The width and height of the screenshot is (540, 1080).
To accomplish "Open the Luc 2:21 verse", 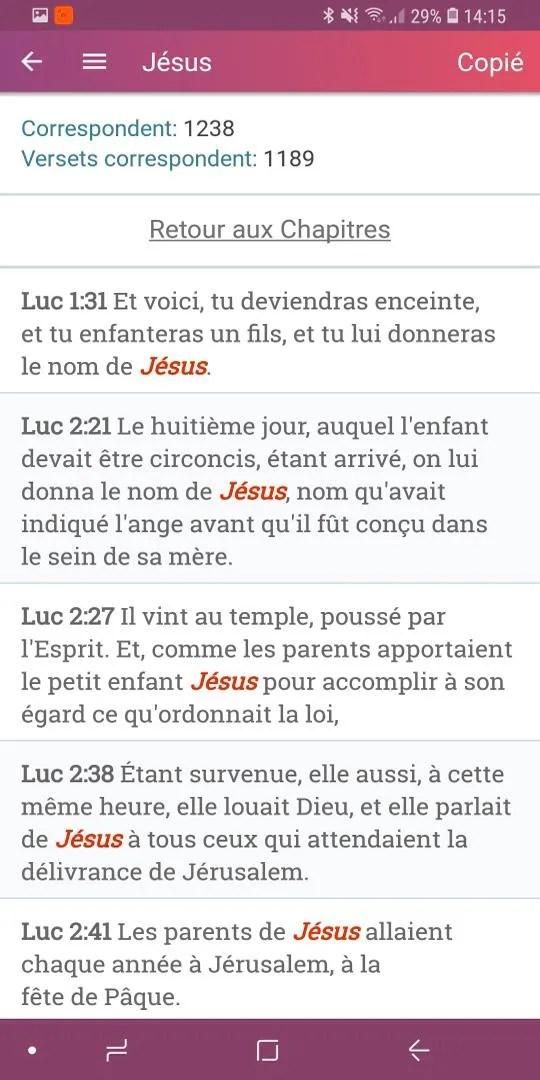I will point(270,488).
